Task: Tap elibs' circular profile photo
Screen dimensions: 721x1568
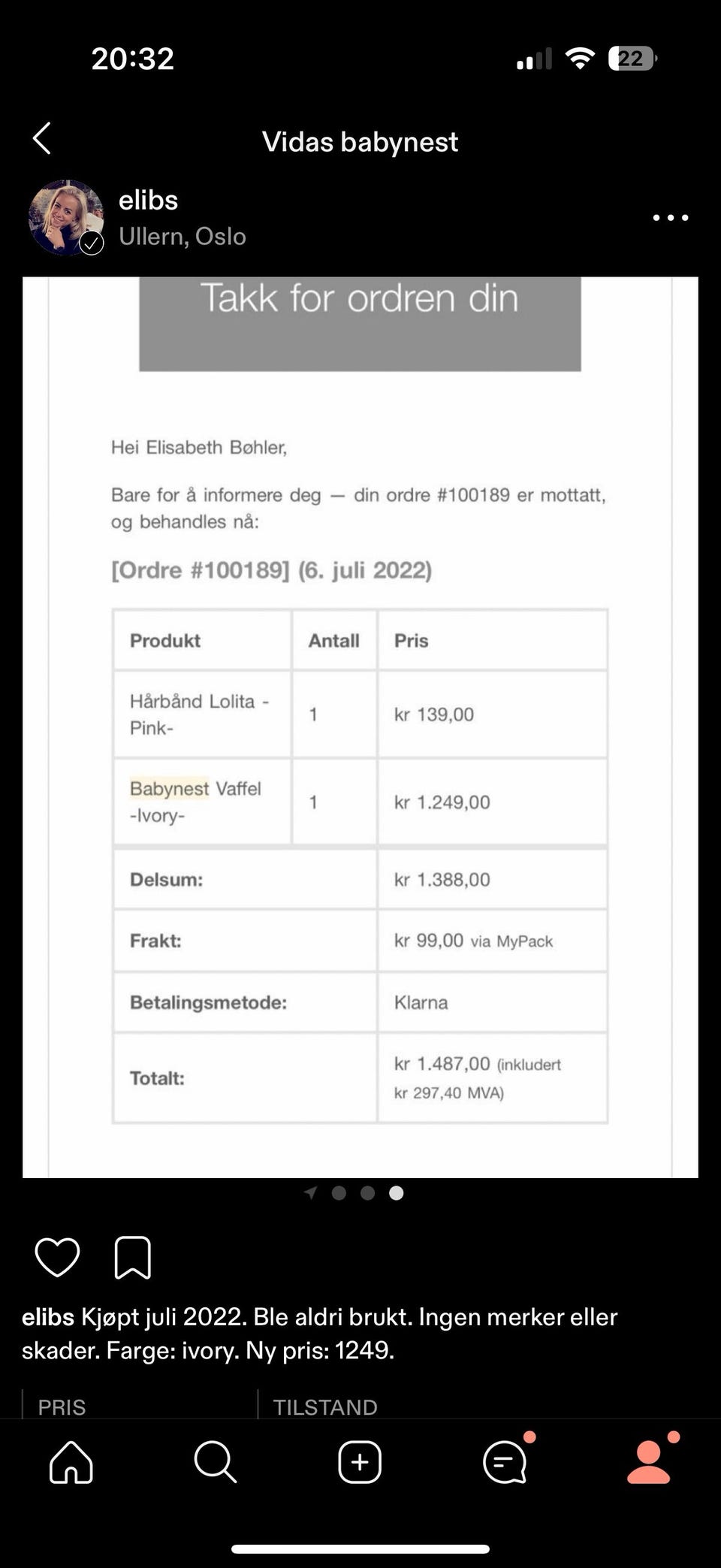Action: pos(66,218)
